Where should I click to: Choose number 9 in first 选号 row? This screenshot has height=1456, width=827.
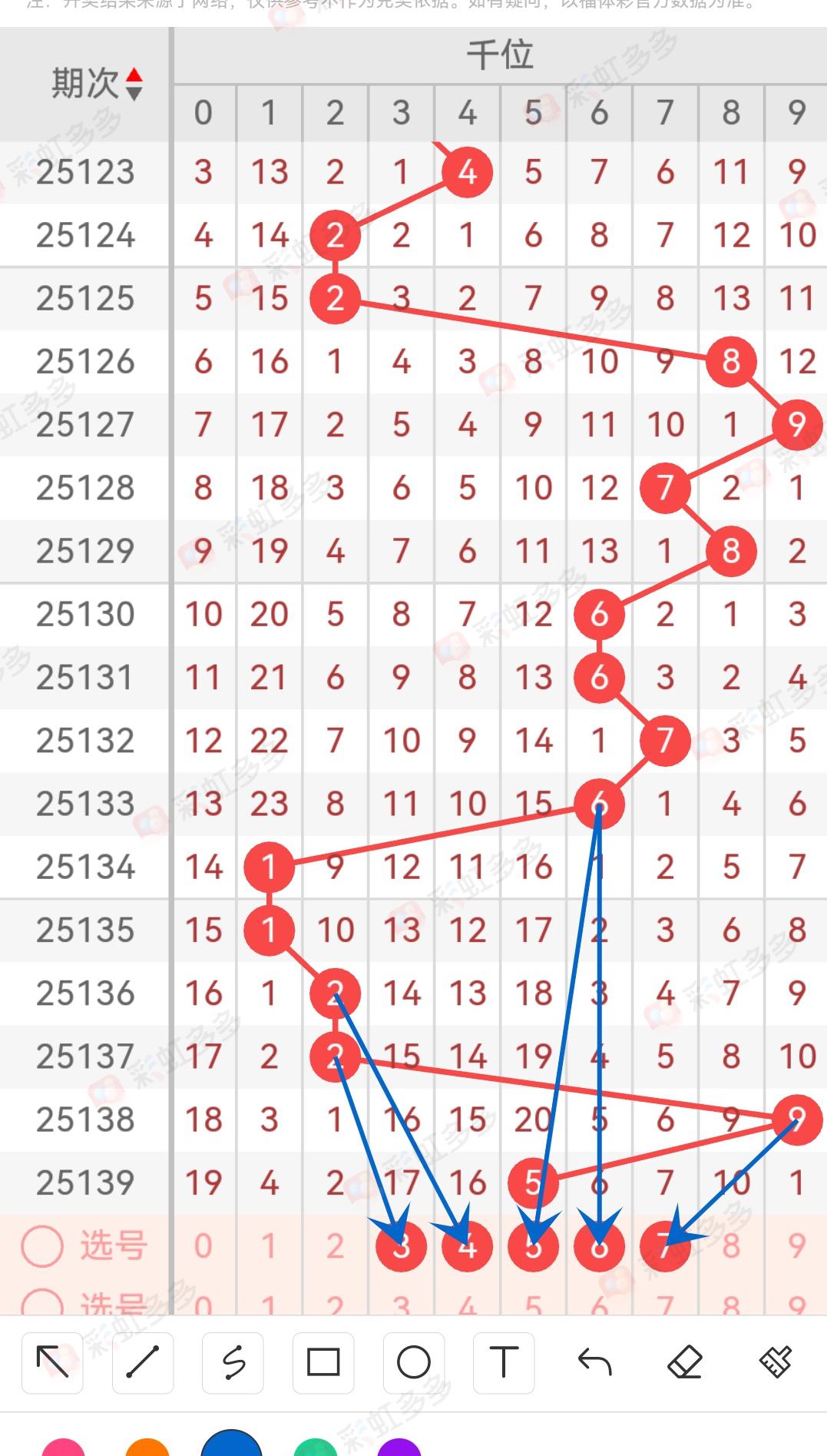[797, 1246]
